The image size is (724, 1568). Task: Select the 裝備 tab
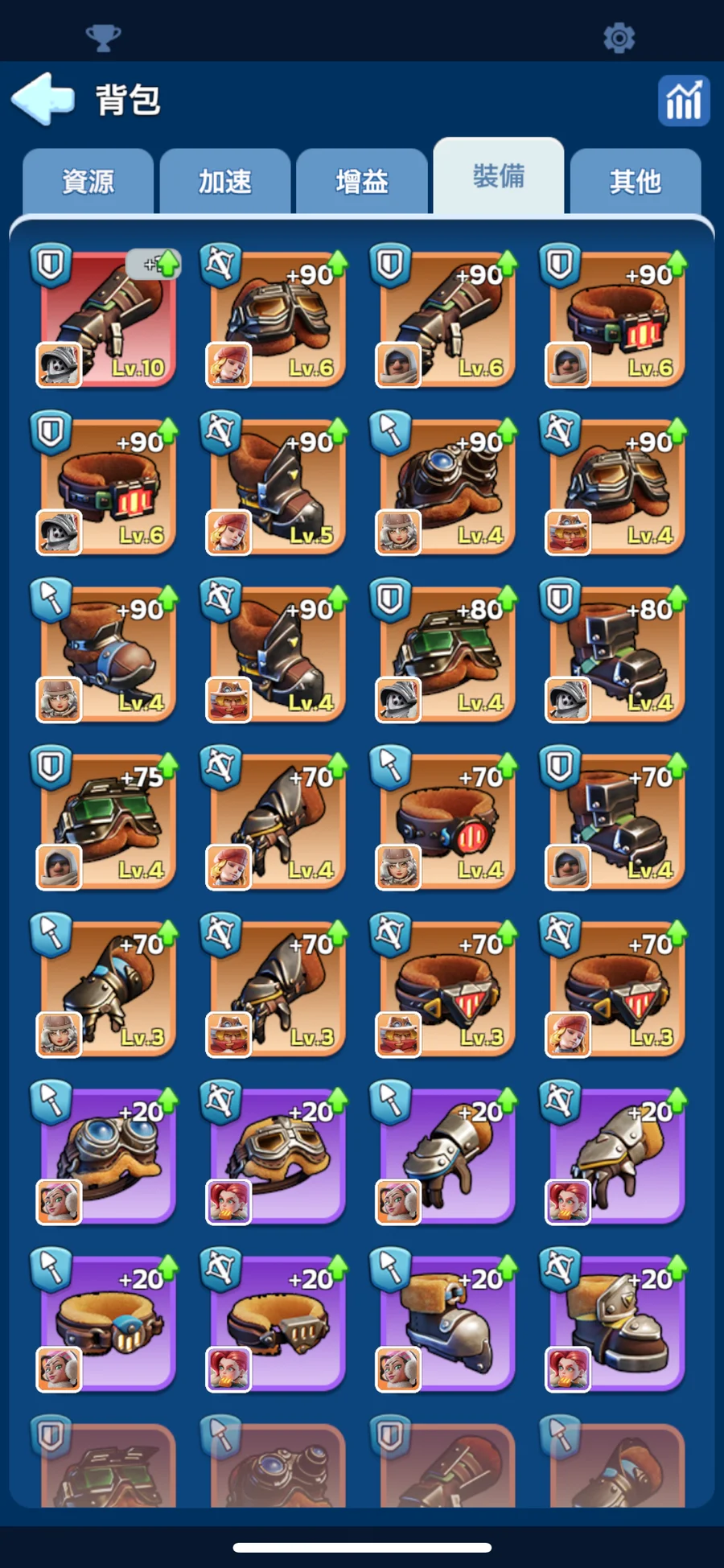498,176
